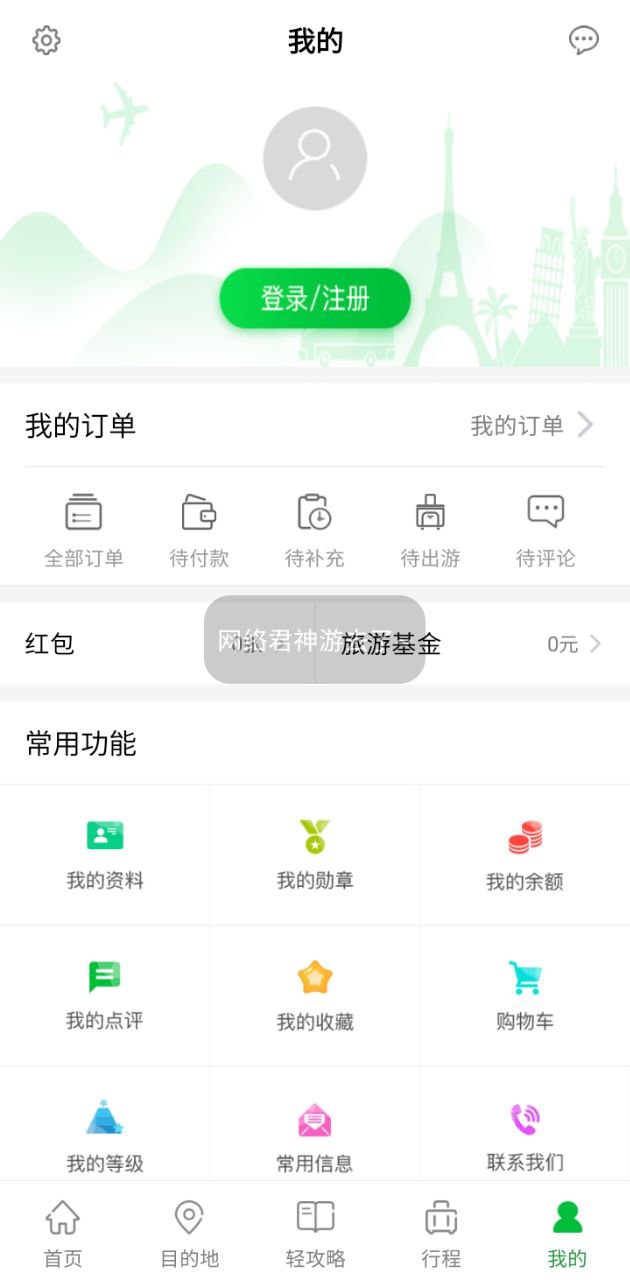This screenshot has height=1280, width=630.
Task: Open 待评论 orders awaiting review
Action: [x=546, y=530]
